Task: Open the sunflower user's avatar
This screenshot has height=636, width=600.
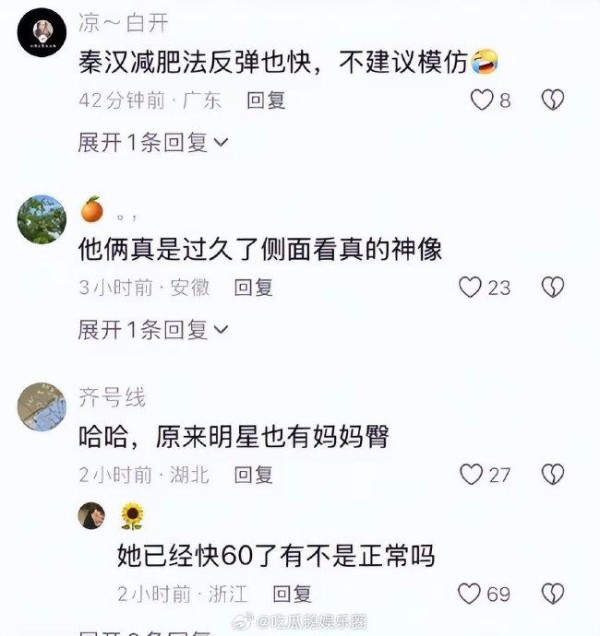Action: pos(92,516)
